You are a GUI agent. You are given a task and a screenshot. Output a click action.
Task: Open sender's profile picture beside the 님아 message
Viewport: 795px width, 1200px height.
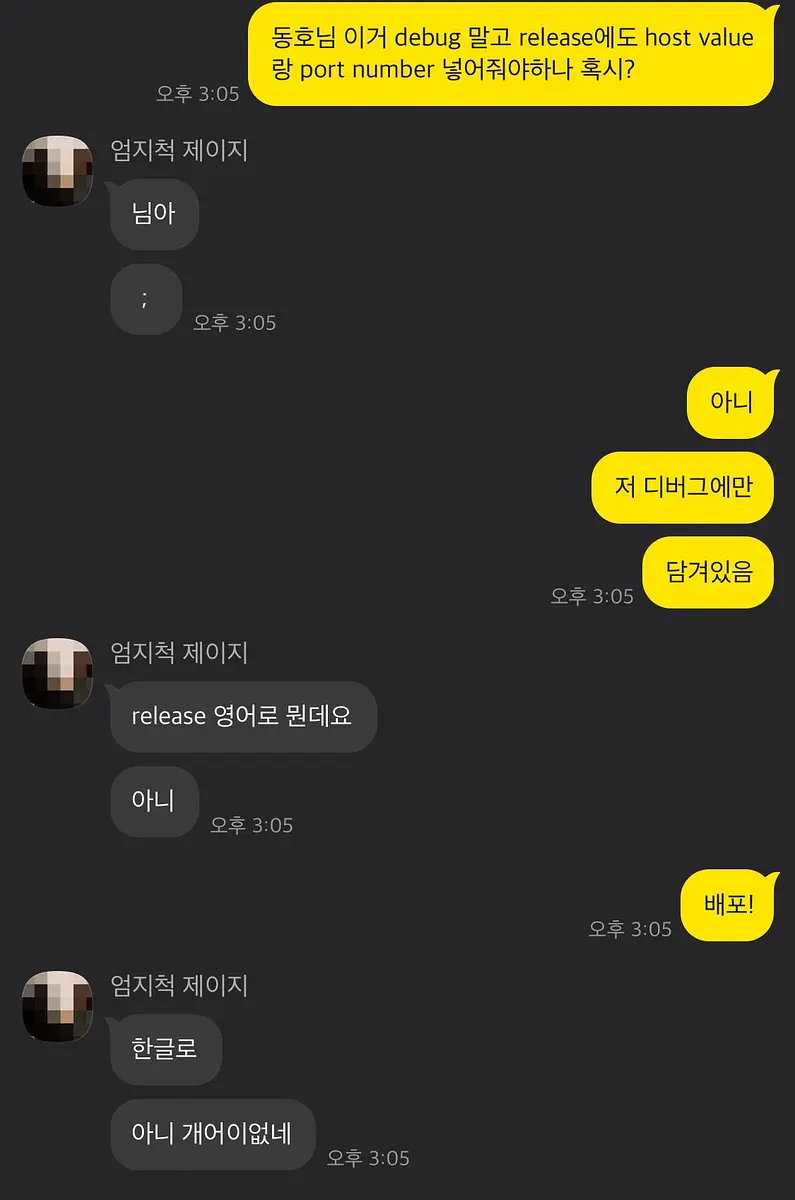(58, 171)
